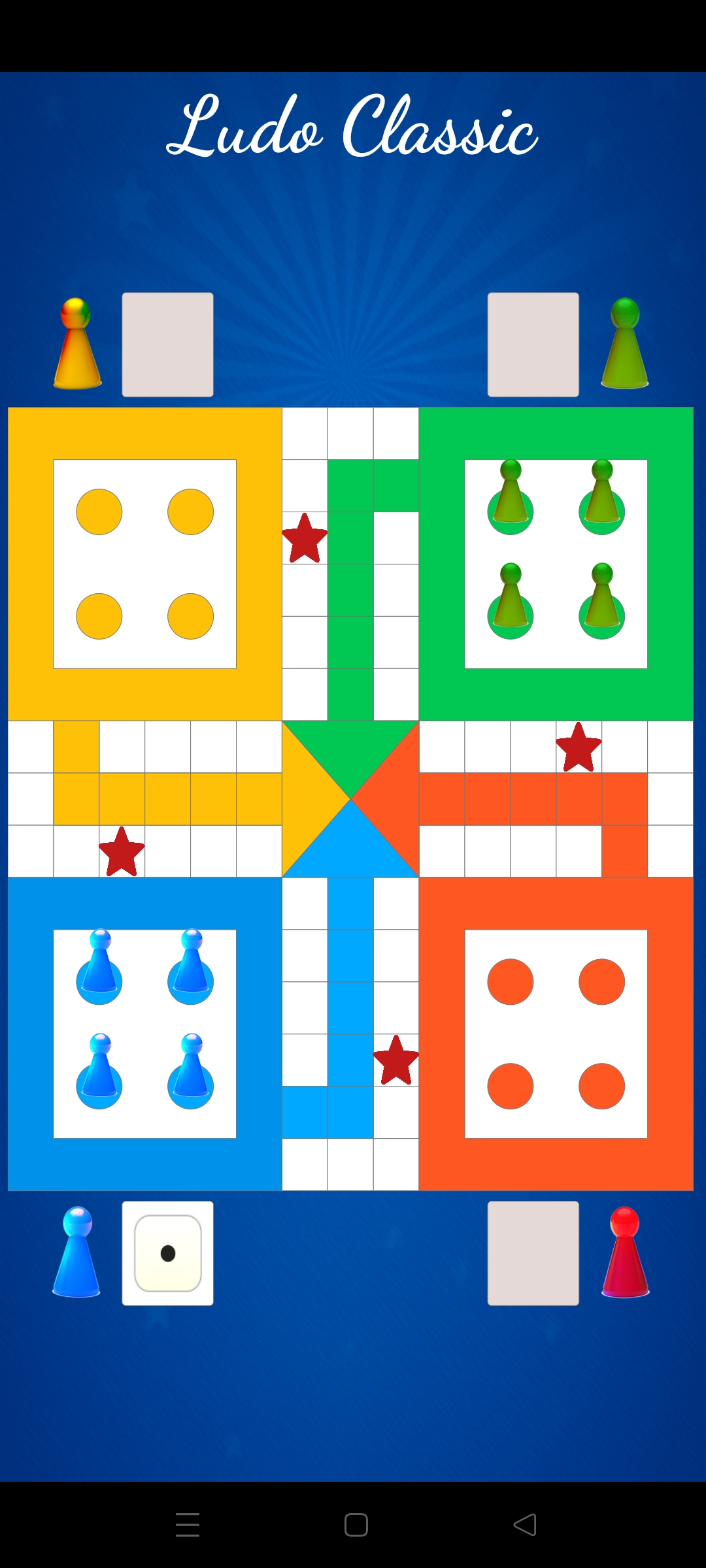Roll the blue player's dice
Image resolution: width=706 pixels, height=1568 pixels.
[x=167, y=1253]
